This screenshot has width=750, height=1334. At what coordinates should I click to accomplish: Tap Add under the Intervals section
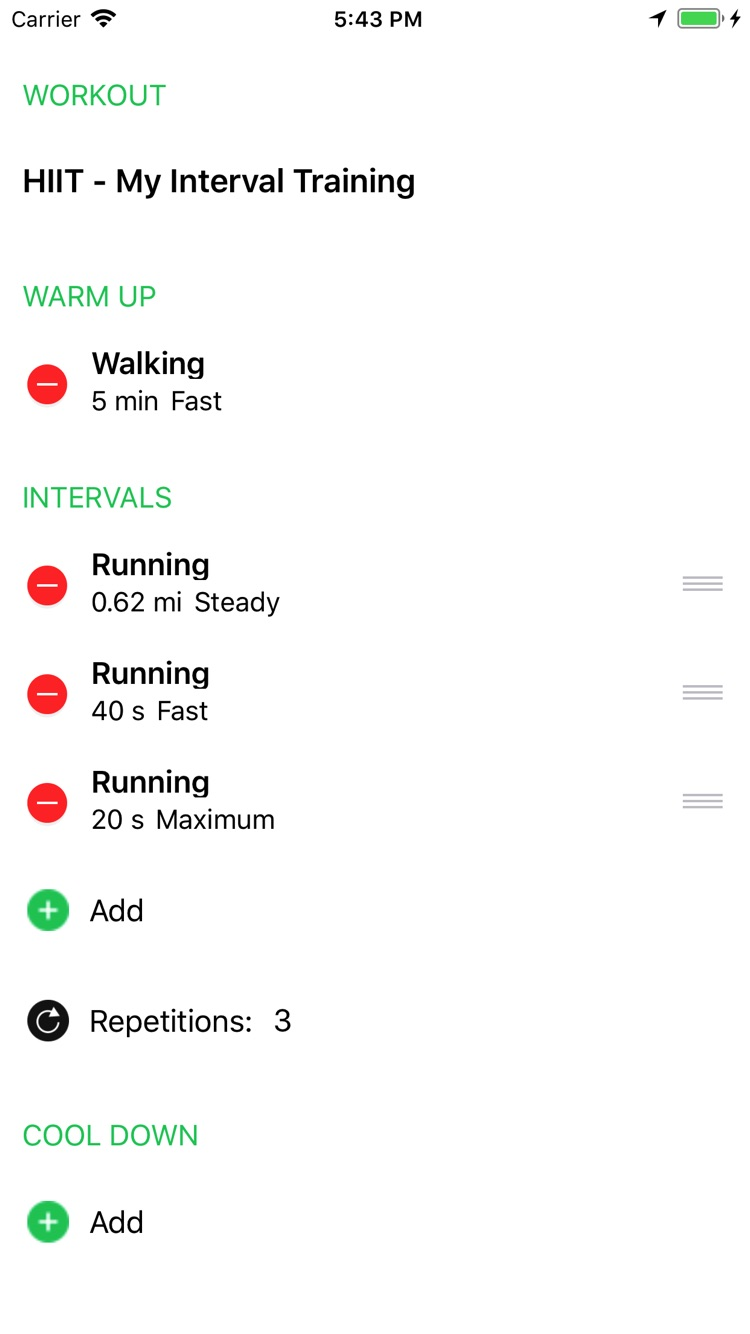[x=117, y=910]
